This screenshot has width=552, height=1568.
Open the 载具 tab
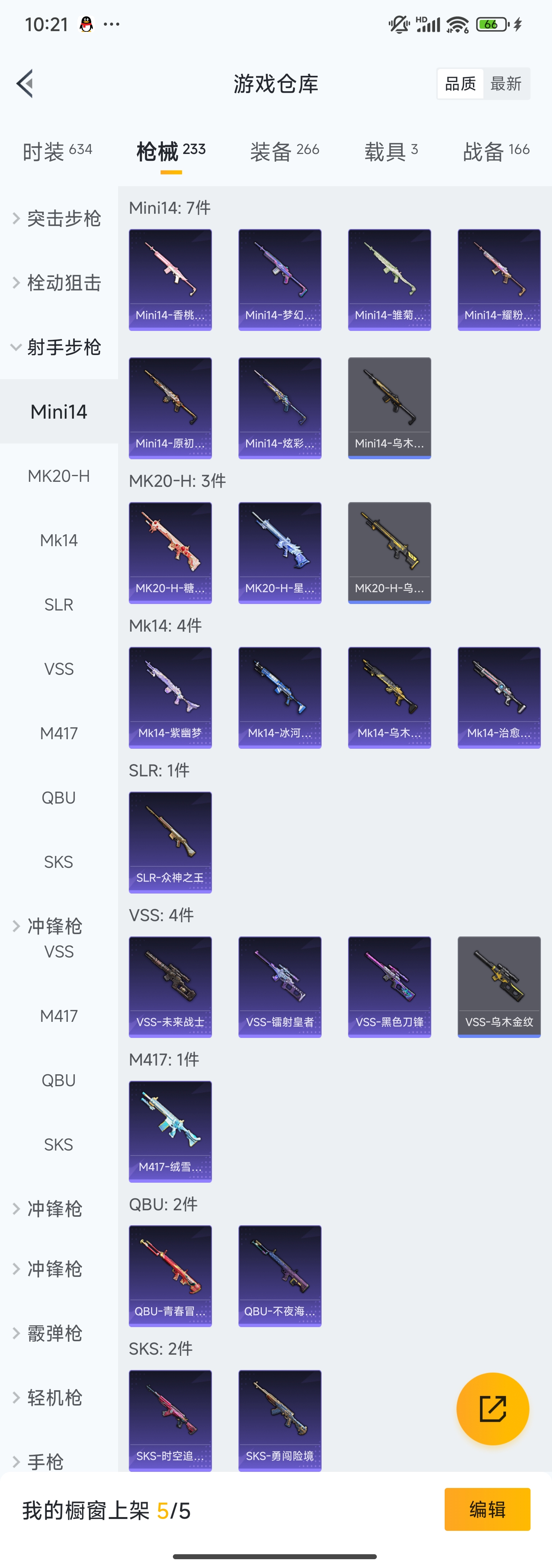[391, 151]
